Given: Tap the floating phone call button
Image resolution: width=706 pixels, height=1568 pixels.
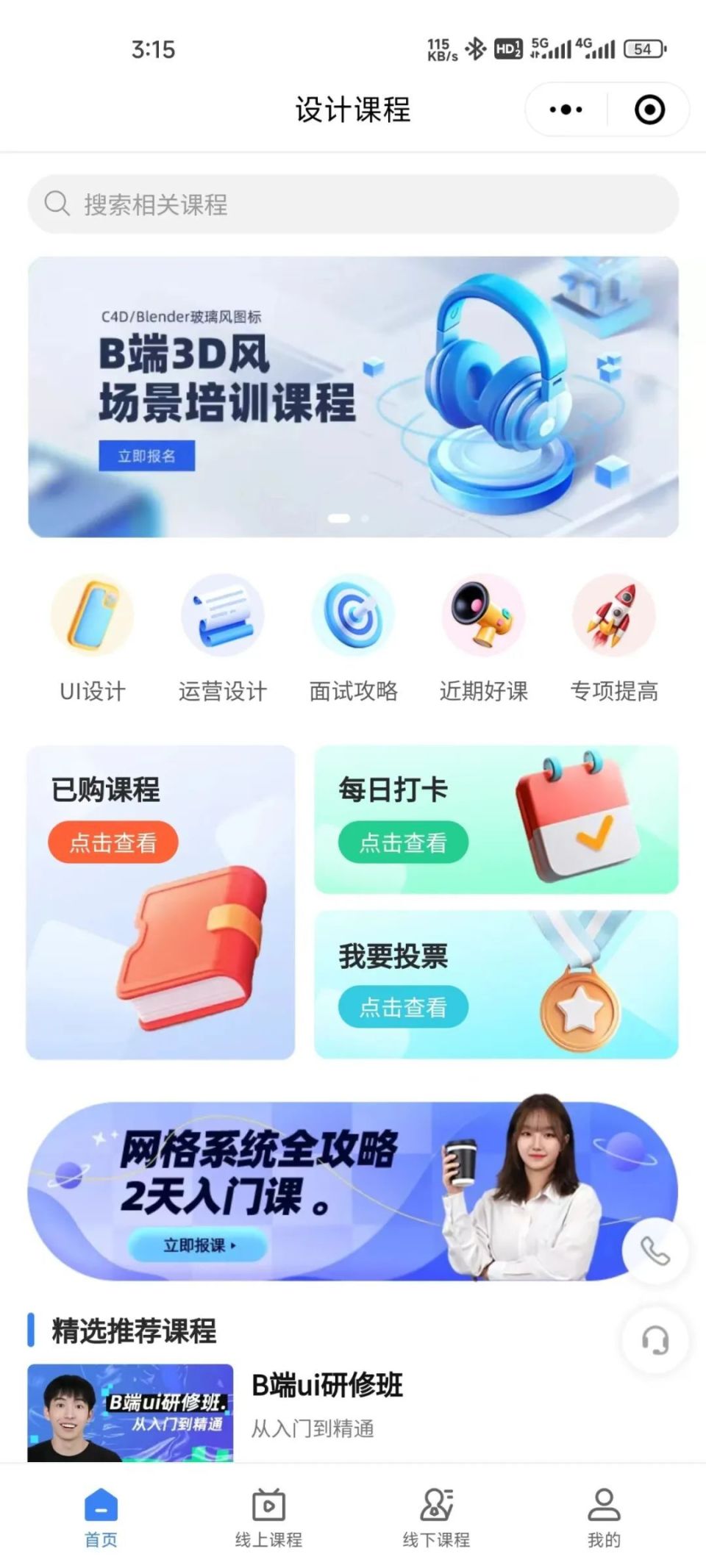Looking at the screenshot, I should click(x=655, y=1251).
